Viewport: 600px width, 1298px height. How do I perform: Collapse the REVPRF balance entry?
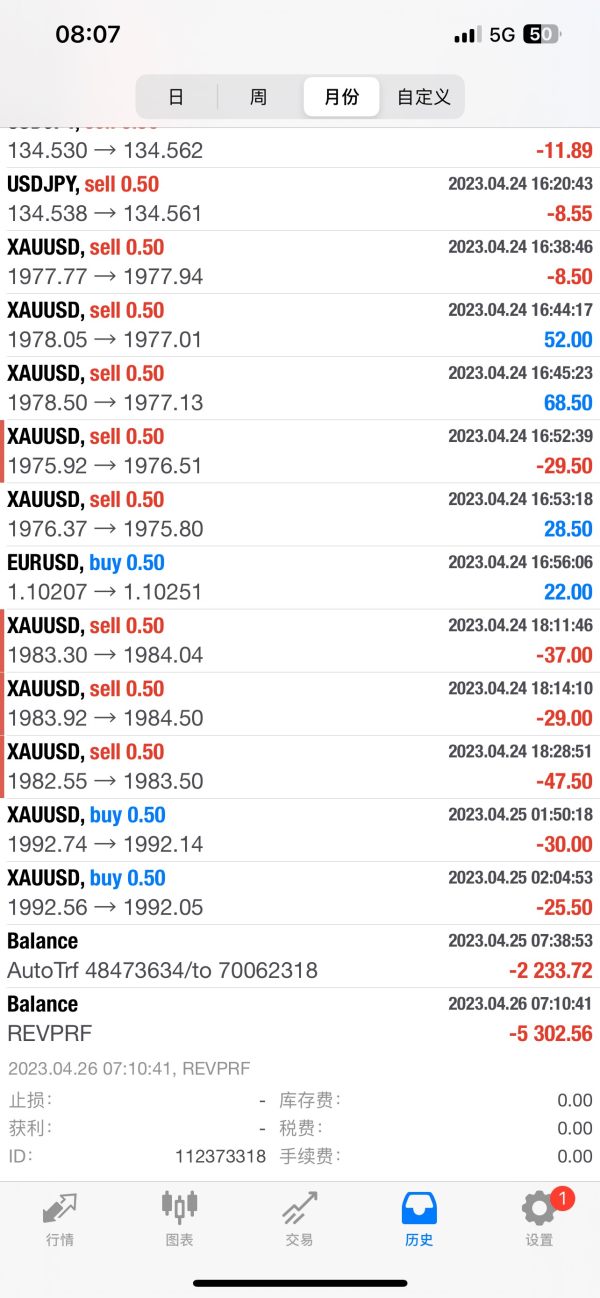click(x=300, y=1018)
